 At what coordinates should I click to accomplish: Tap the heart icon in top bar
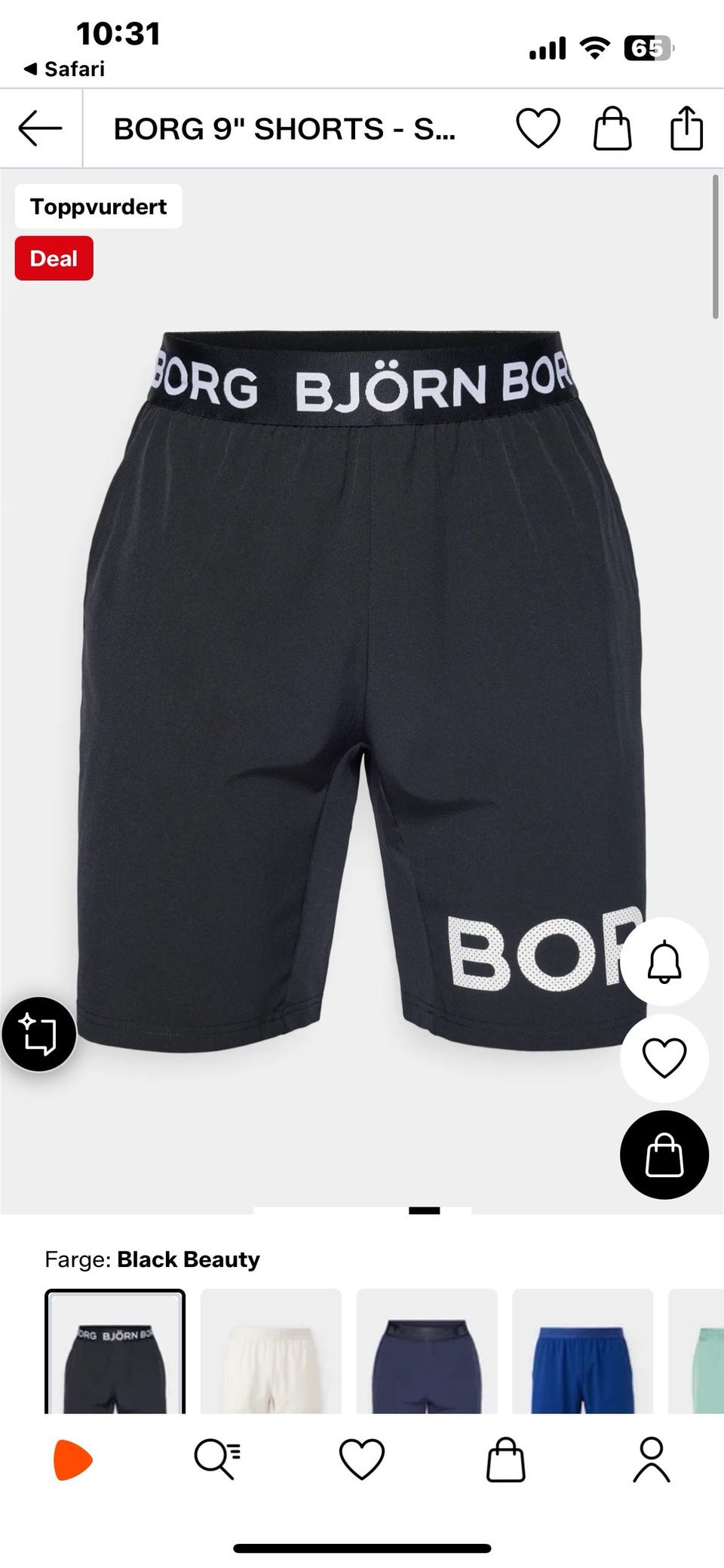[538, 128]
